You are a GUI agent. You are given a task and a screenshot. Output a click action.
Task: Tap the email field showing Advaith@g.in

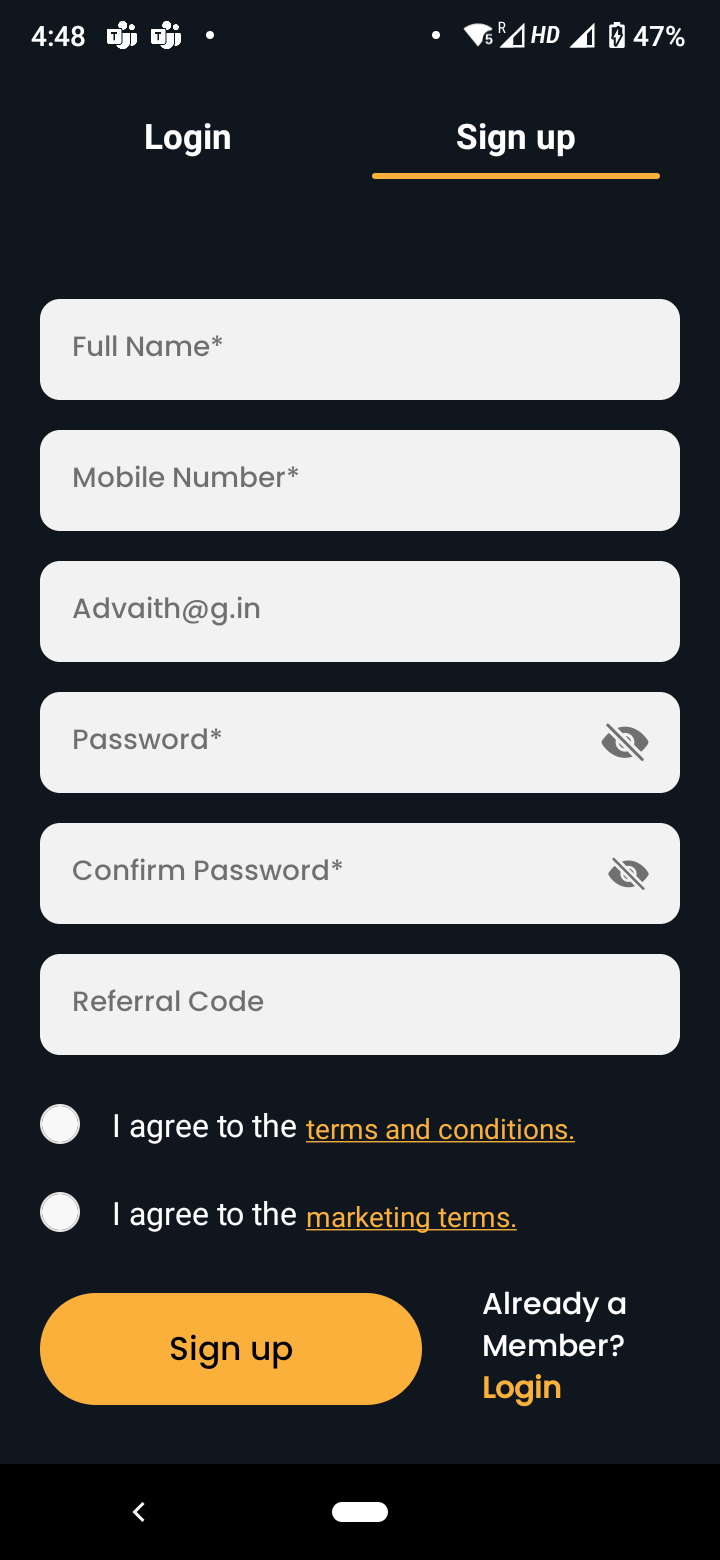coord(360,611)
